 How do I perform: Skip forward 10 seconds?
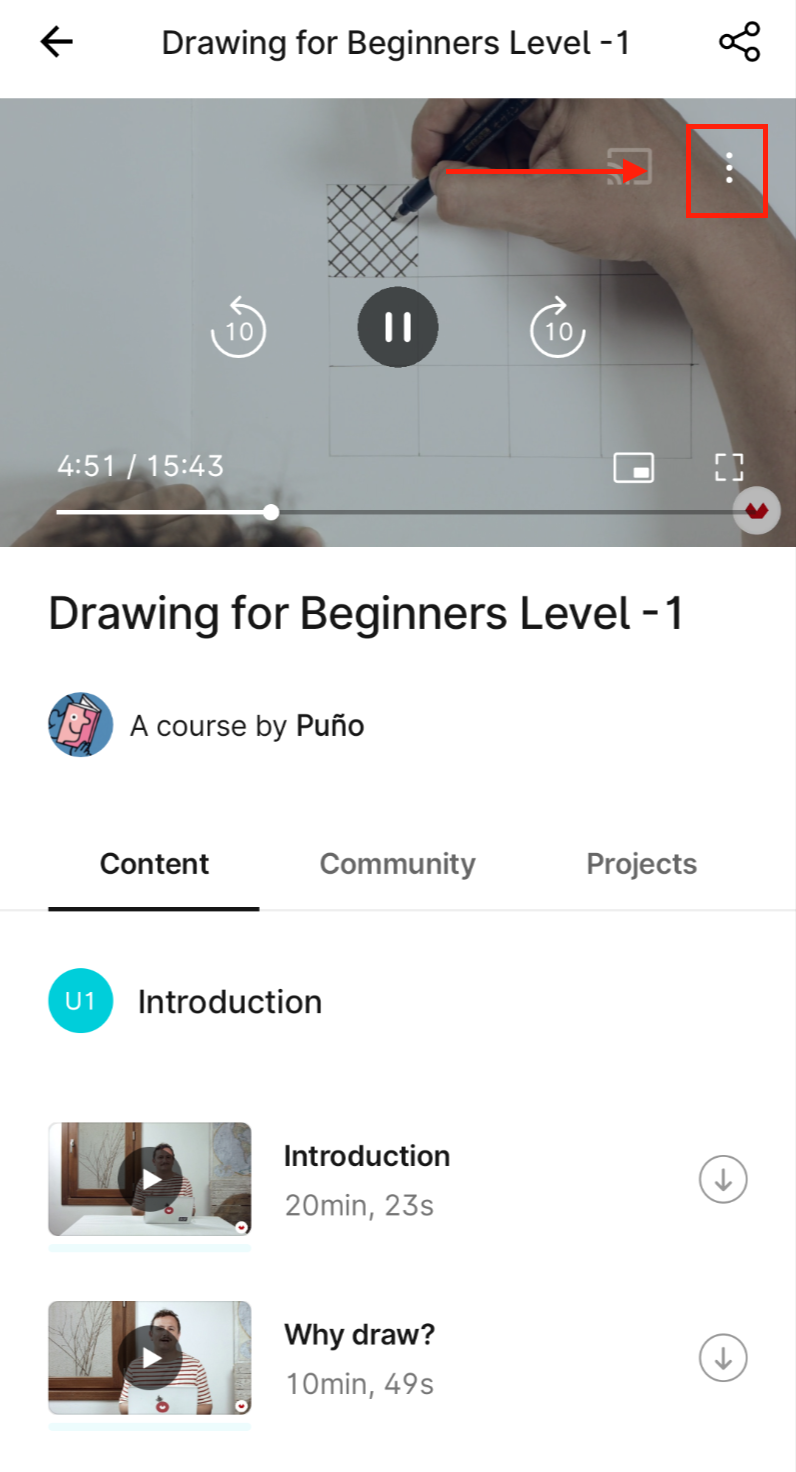(x=558, y=326)
